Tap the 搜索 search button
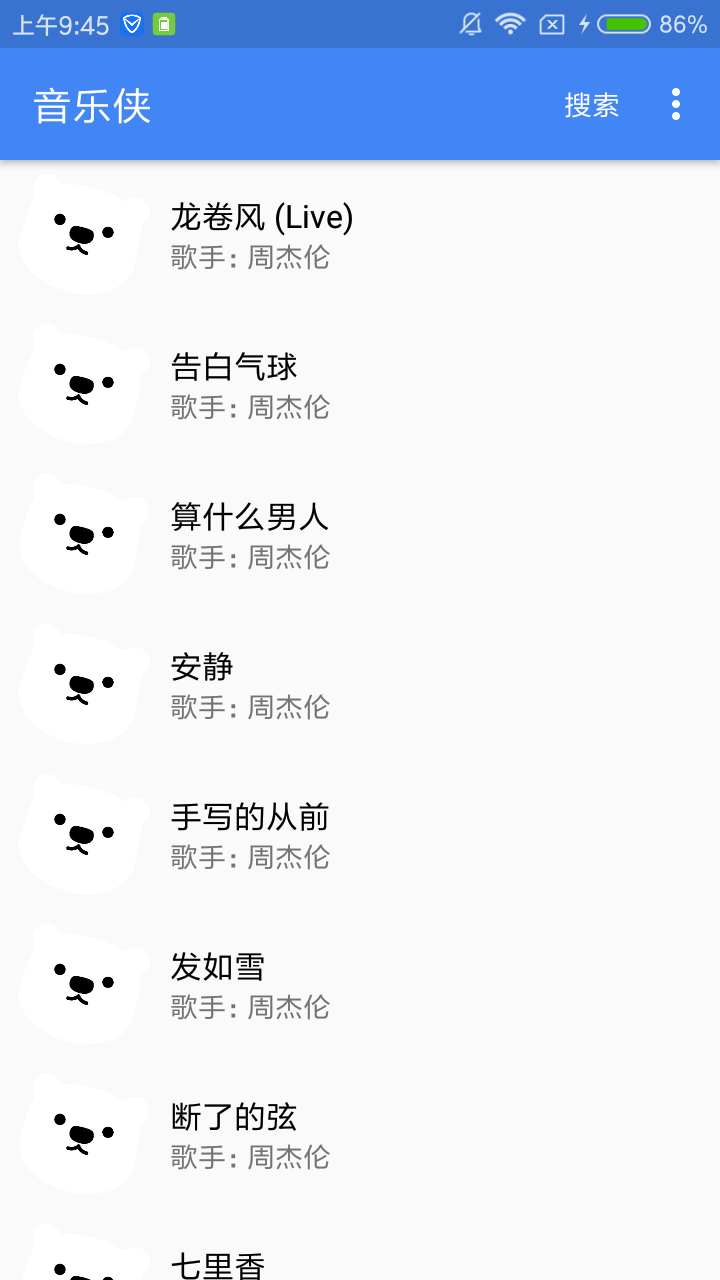This screenshot has width=720, height=1280. point(592,105)
